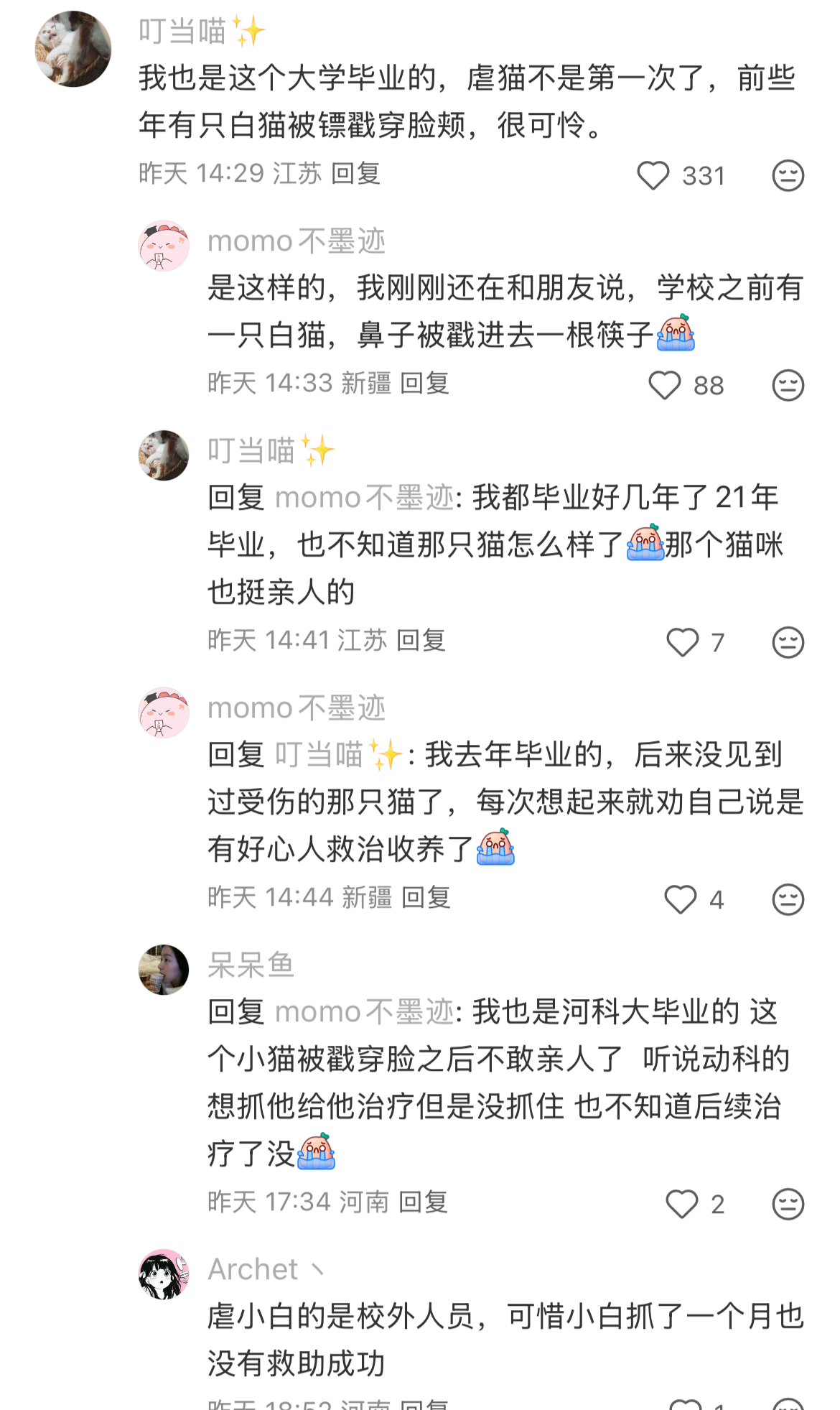
Task: Like 叮当喵's reply with 7 likes
Action: tap(682, 642)
